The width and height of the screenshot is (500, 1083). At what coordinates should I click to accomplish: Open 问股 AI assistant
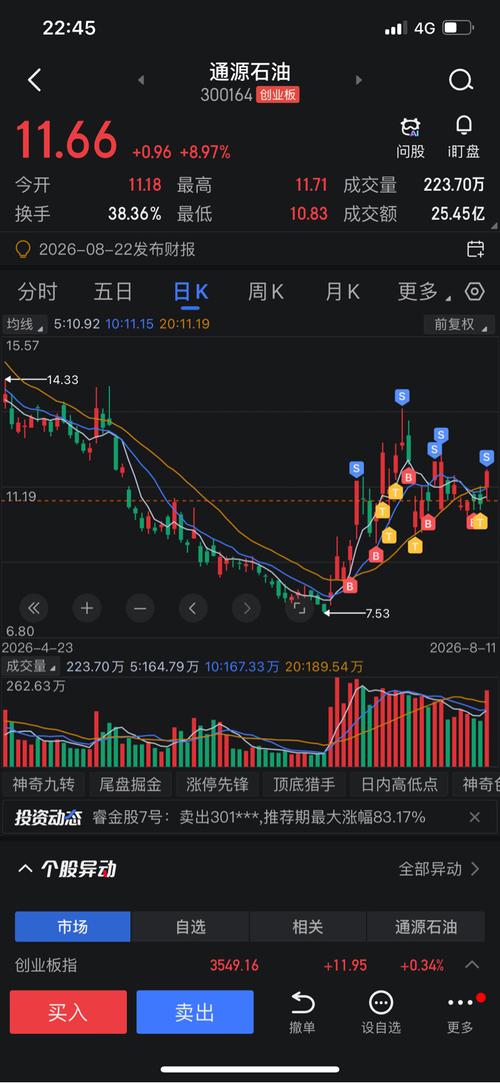(x=410, y=137)
